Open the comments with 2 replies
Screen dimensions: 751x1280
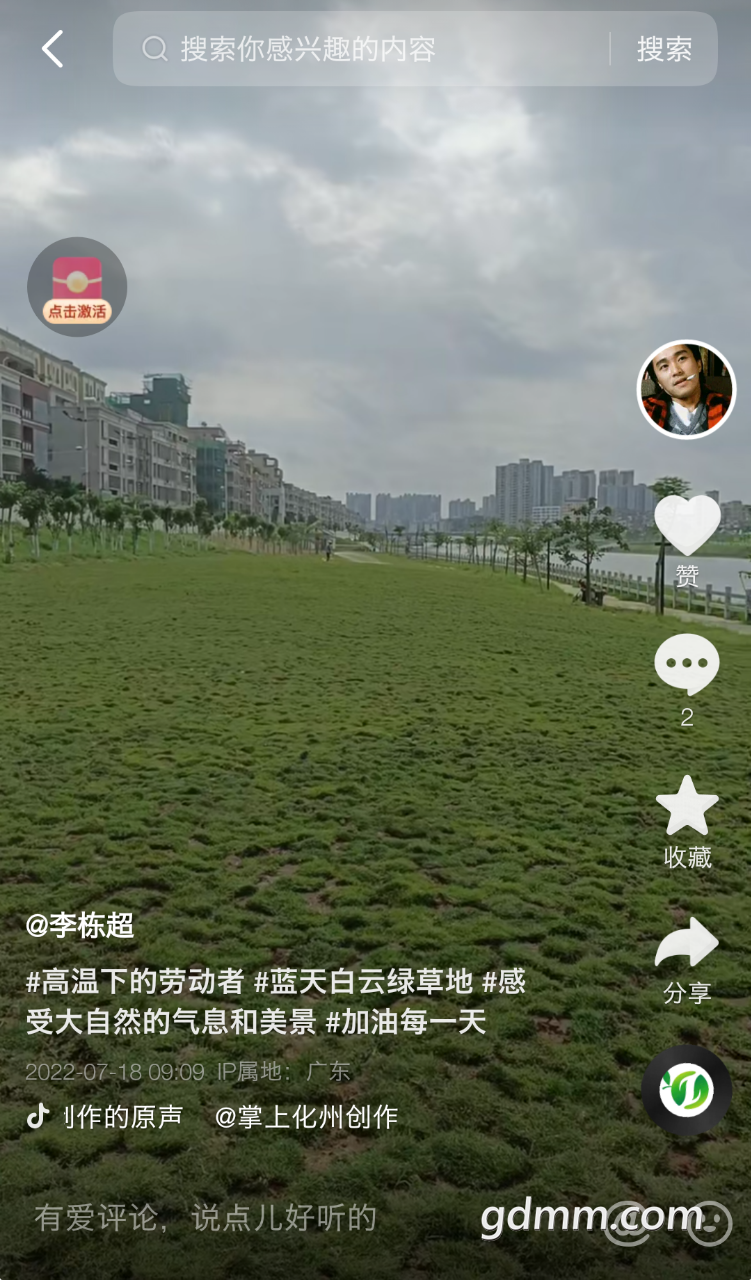click(x=687, y=667)
